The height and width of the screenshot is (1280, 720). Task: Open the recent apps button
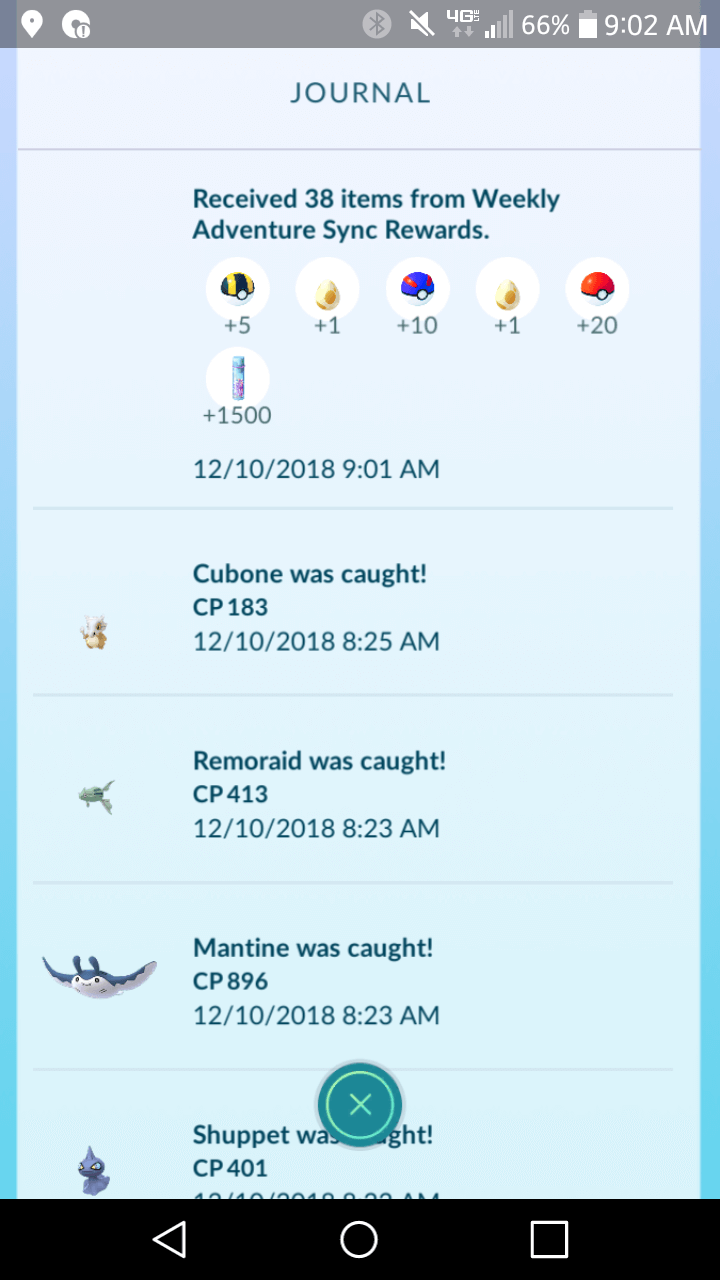click(549, 1239)
